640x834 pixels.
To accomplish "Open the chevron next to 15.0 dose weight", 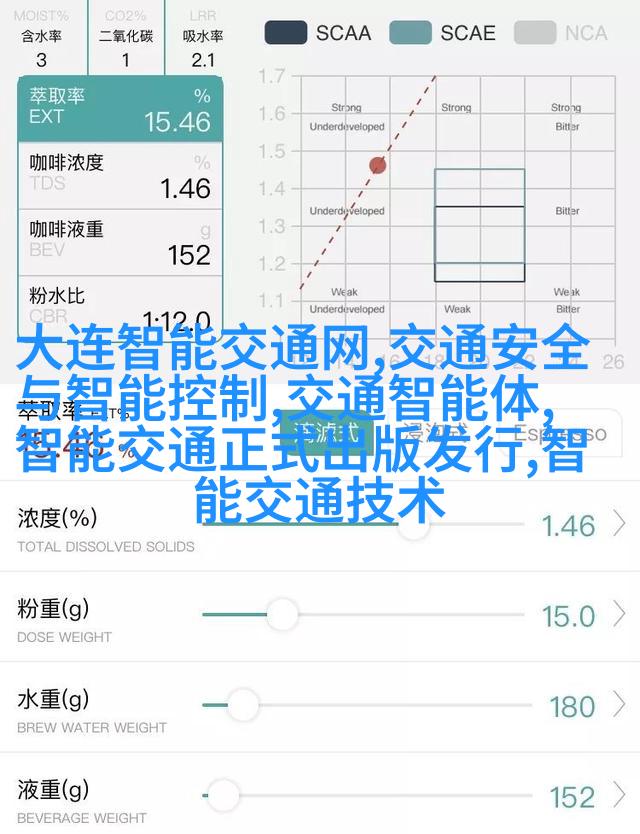I will (x=619, y=614).
